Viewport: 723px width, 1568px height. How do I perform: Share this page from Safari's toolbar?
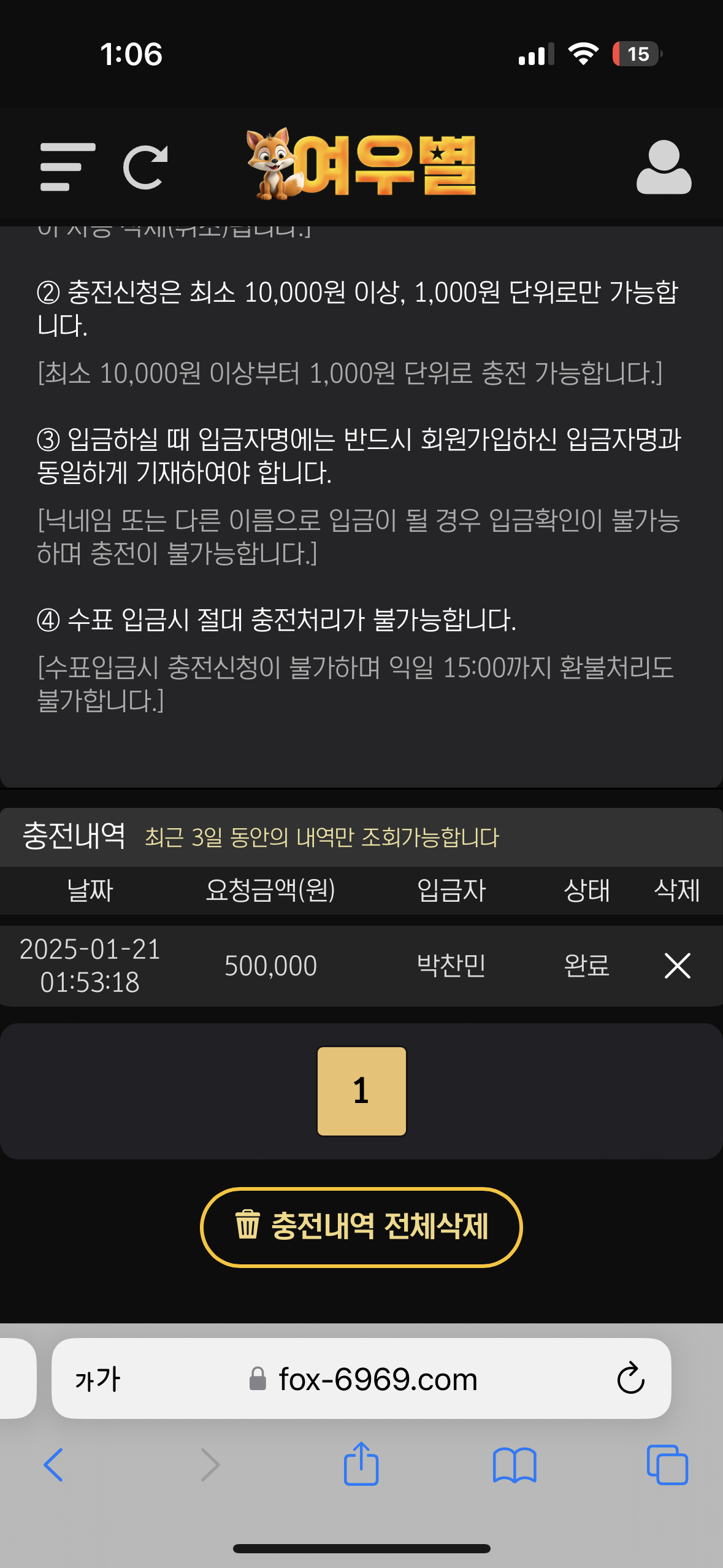361,1464
